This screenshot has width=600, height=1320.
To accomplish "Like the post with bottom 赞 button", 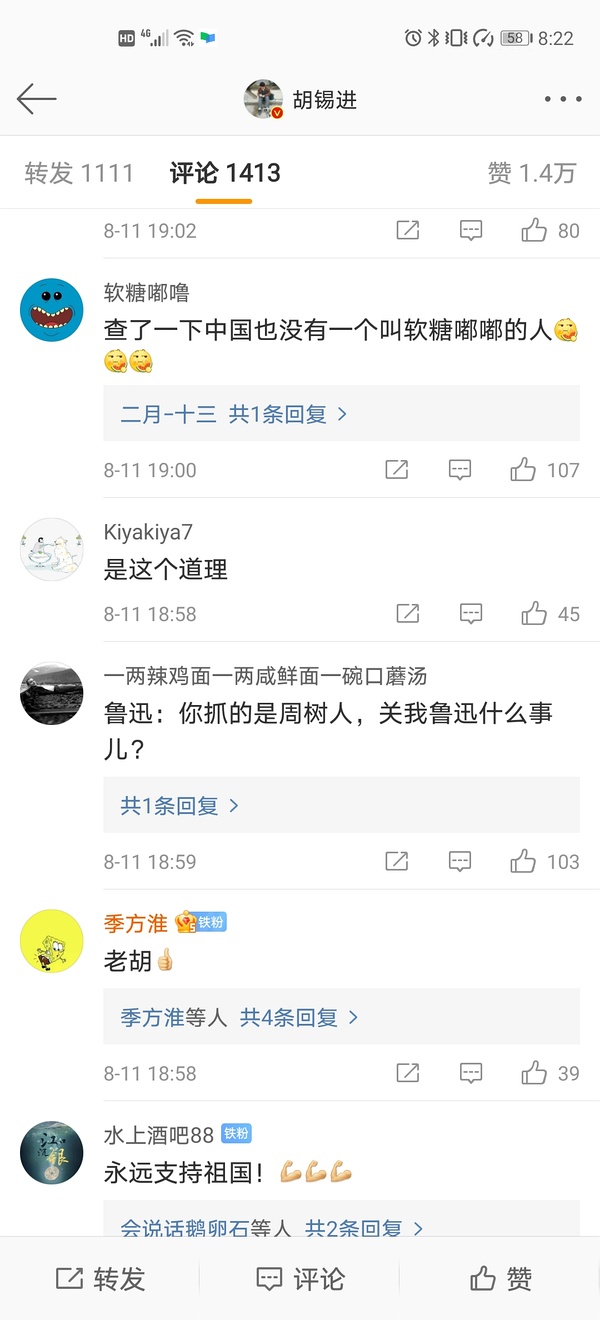I will click(x=500, y=1278).
